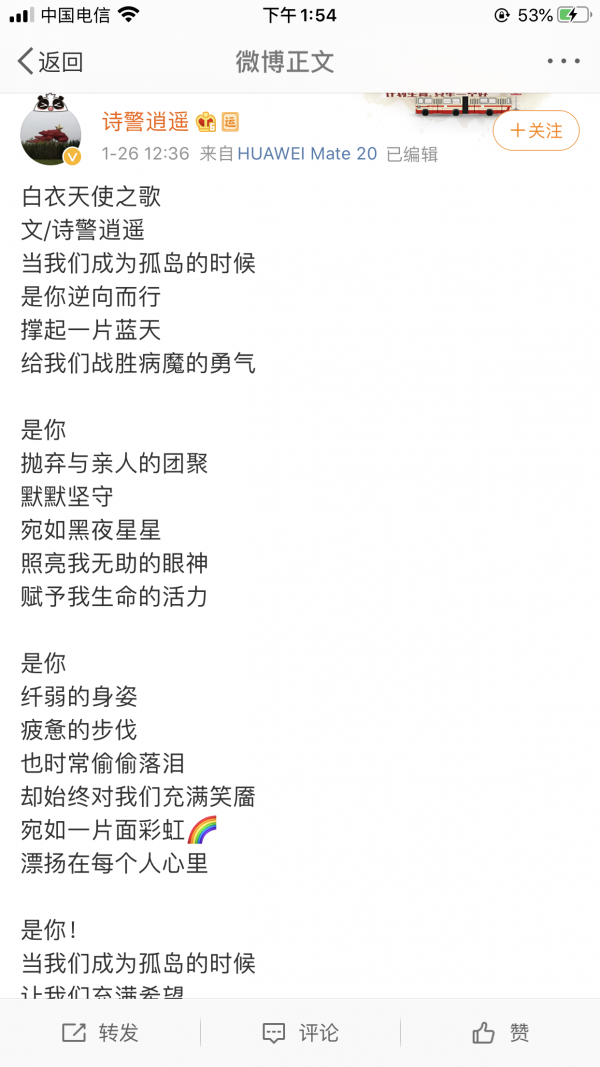Open 诗警逍遥's profile avatar
The height and width of the screenshot is (1067, 600).
click(51, 131)
